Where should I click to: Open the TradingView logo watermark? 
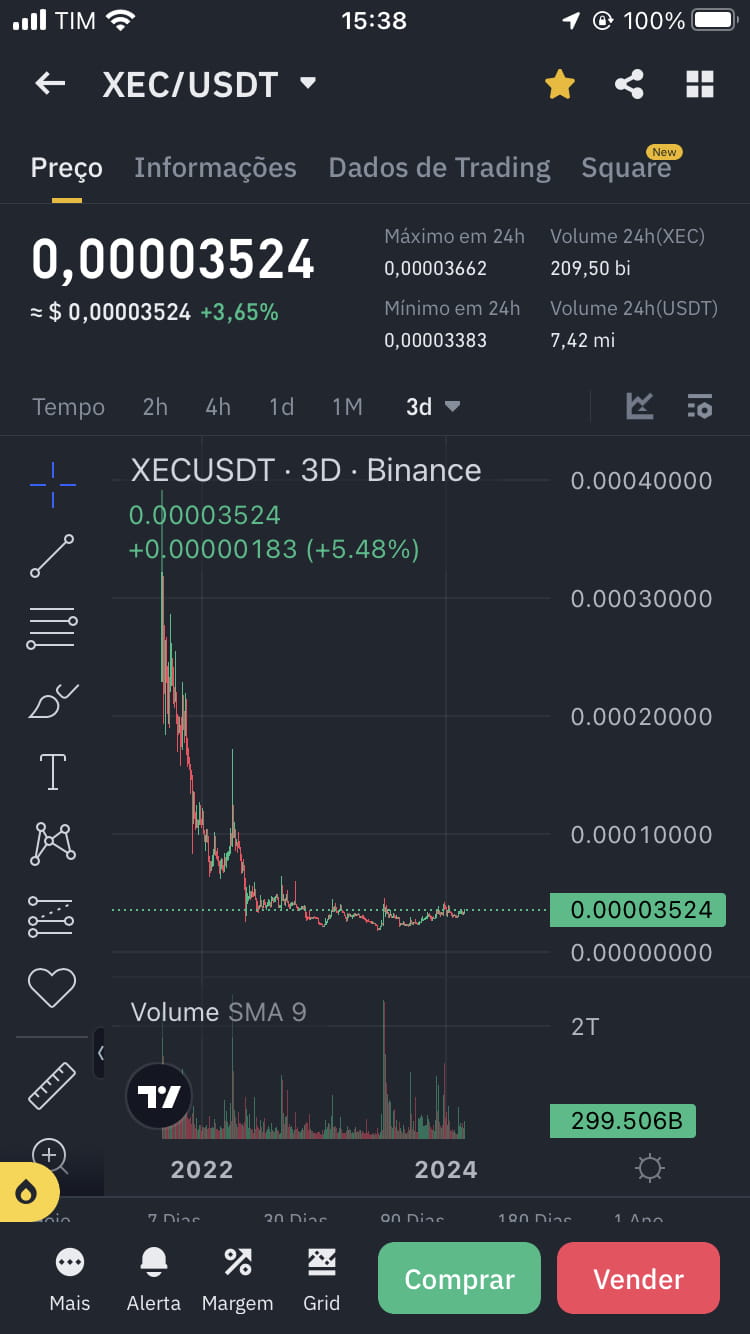tap(158, 1095)
